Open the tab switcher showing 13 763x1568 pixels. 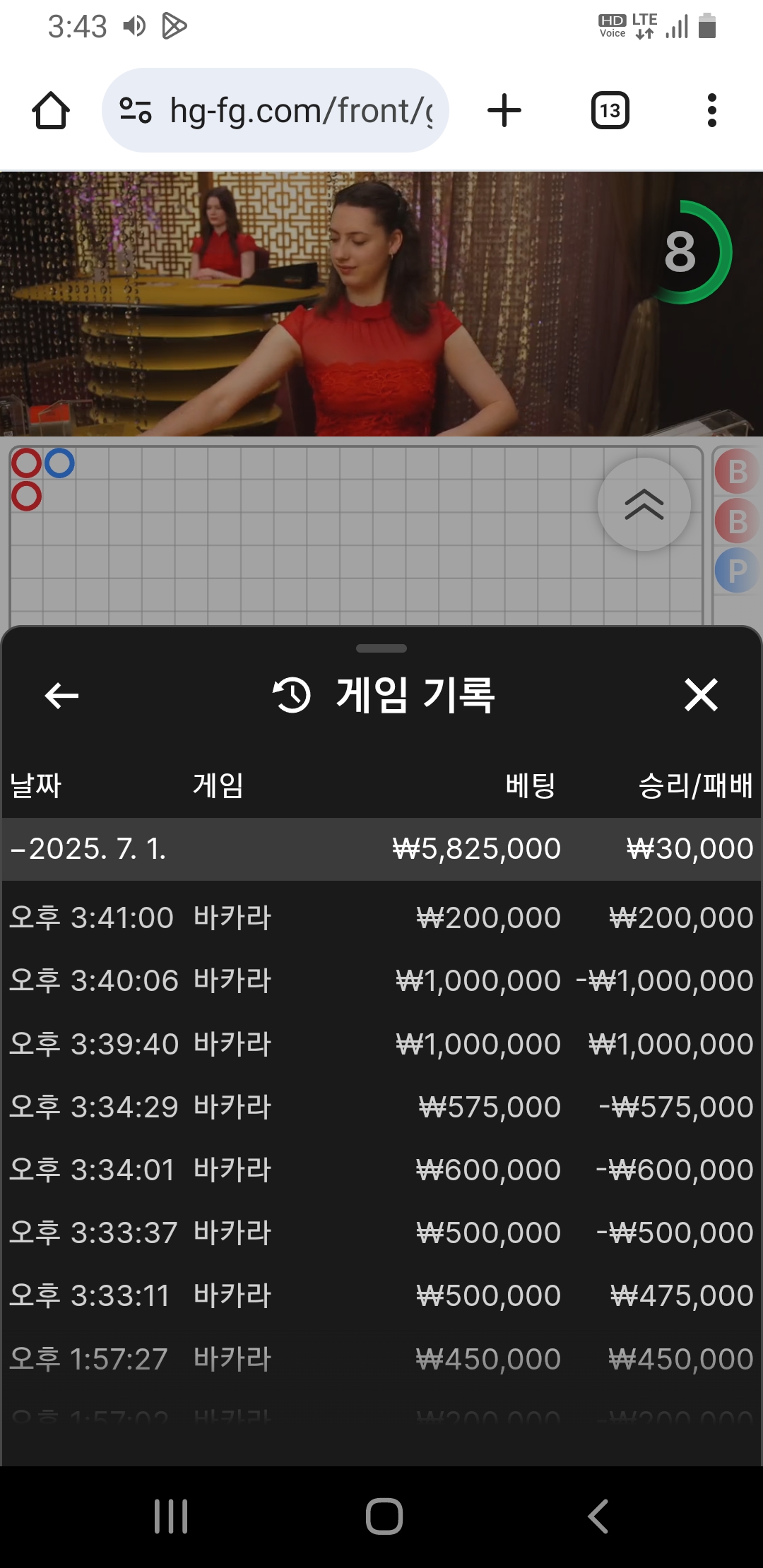610,111
